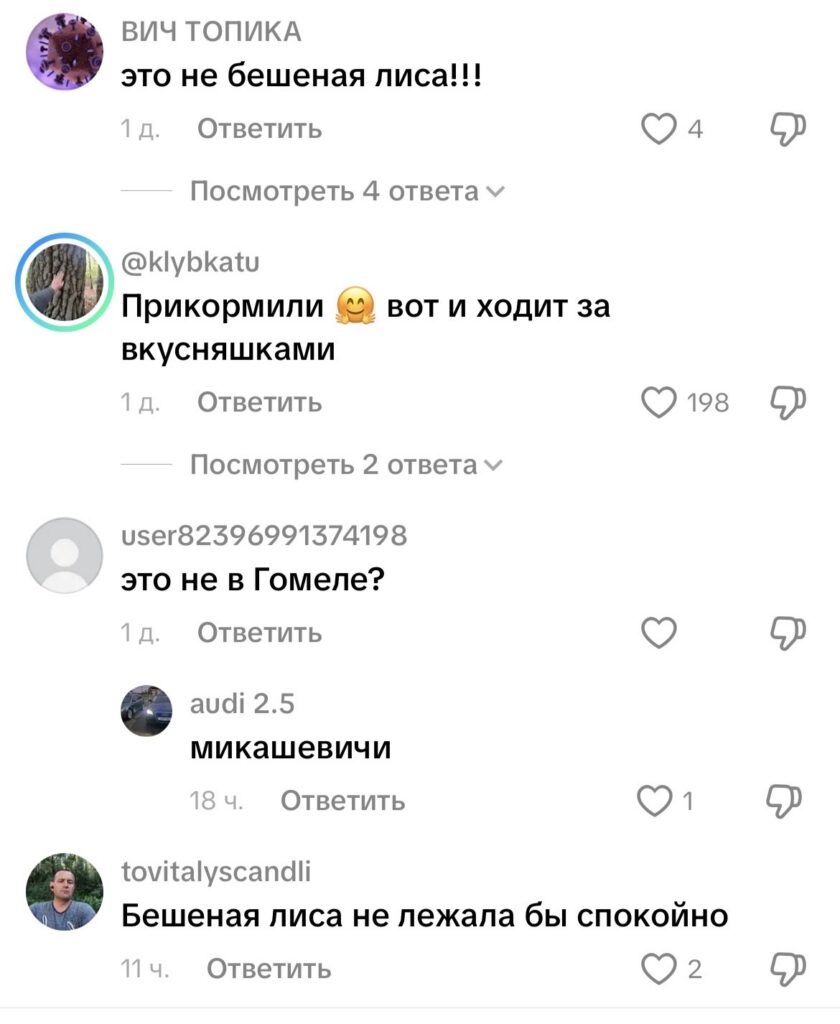Reply to user82396991374198's comment
The width and height of the screenshot is (840, 1024).
pyautogui.click(x=259, y=632)
